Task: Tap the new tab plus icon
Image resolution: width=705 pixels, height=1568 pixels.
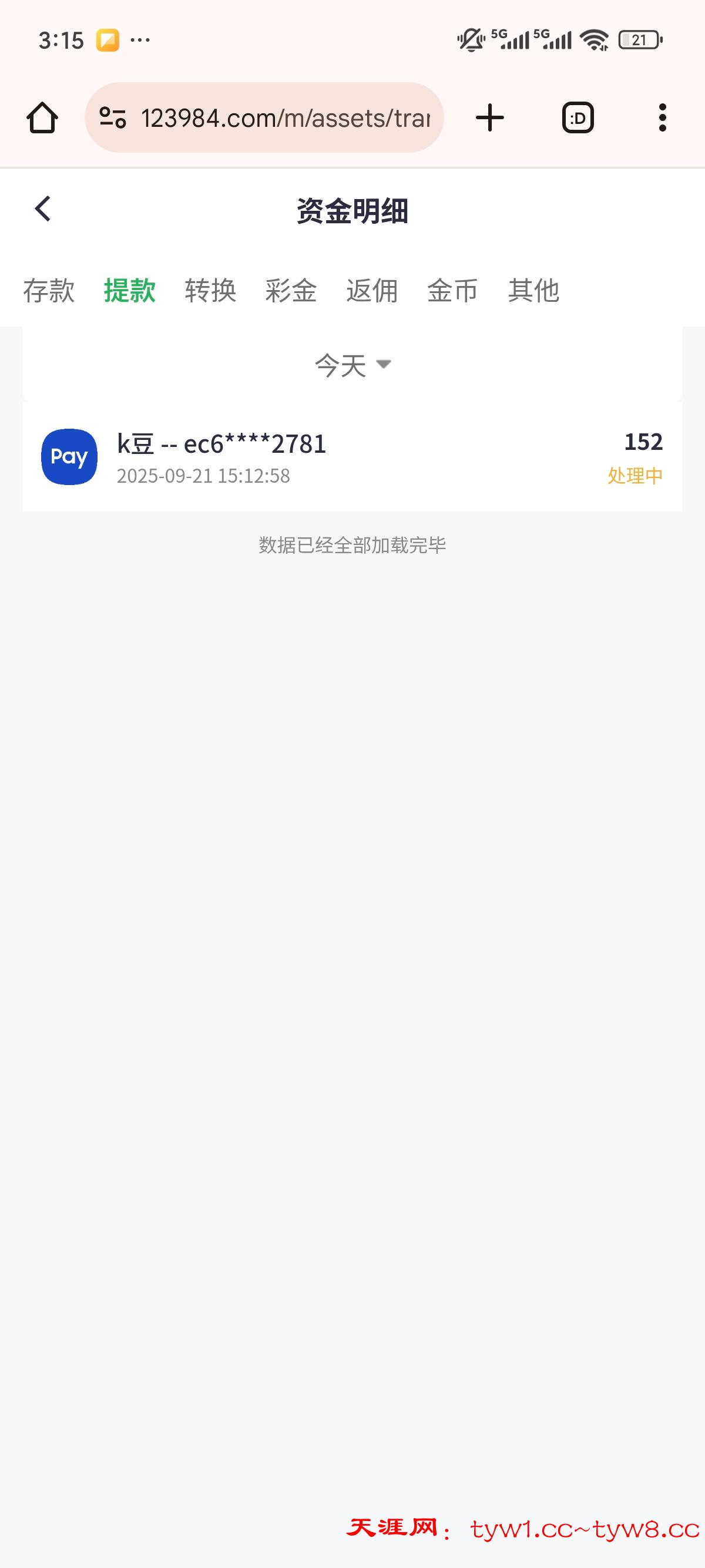Action: [x=491, y=117]
